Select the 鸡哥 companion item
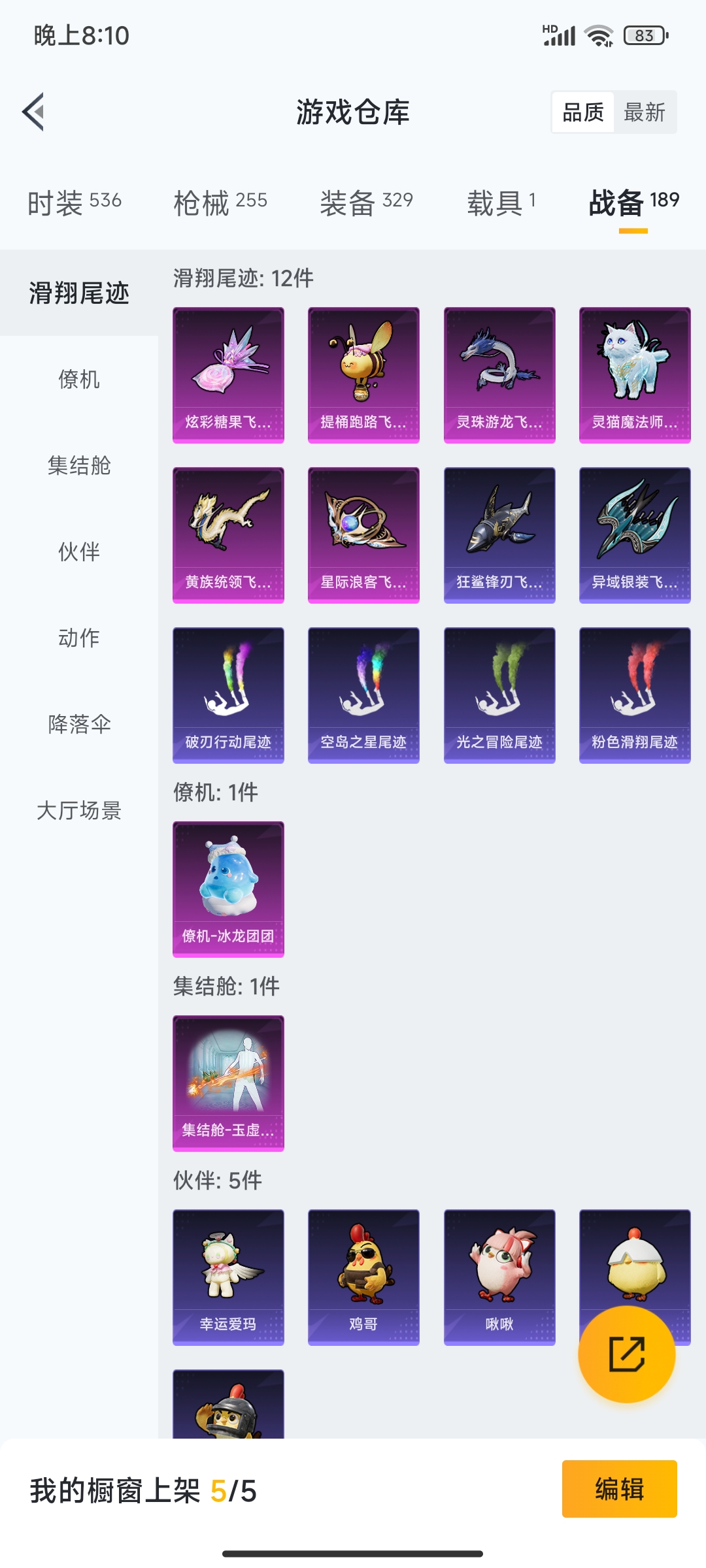Image resolution: width=706 pixels, height=1568 pixels. pos(363,1278)
